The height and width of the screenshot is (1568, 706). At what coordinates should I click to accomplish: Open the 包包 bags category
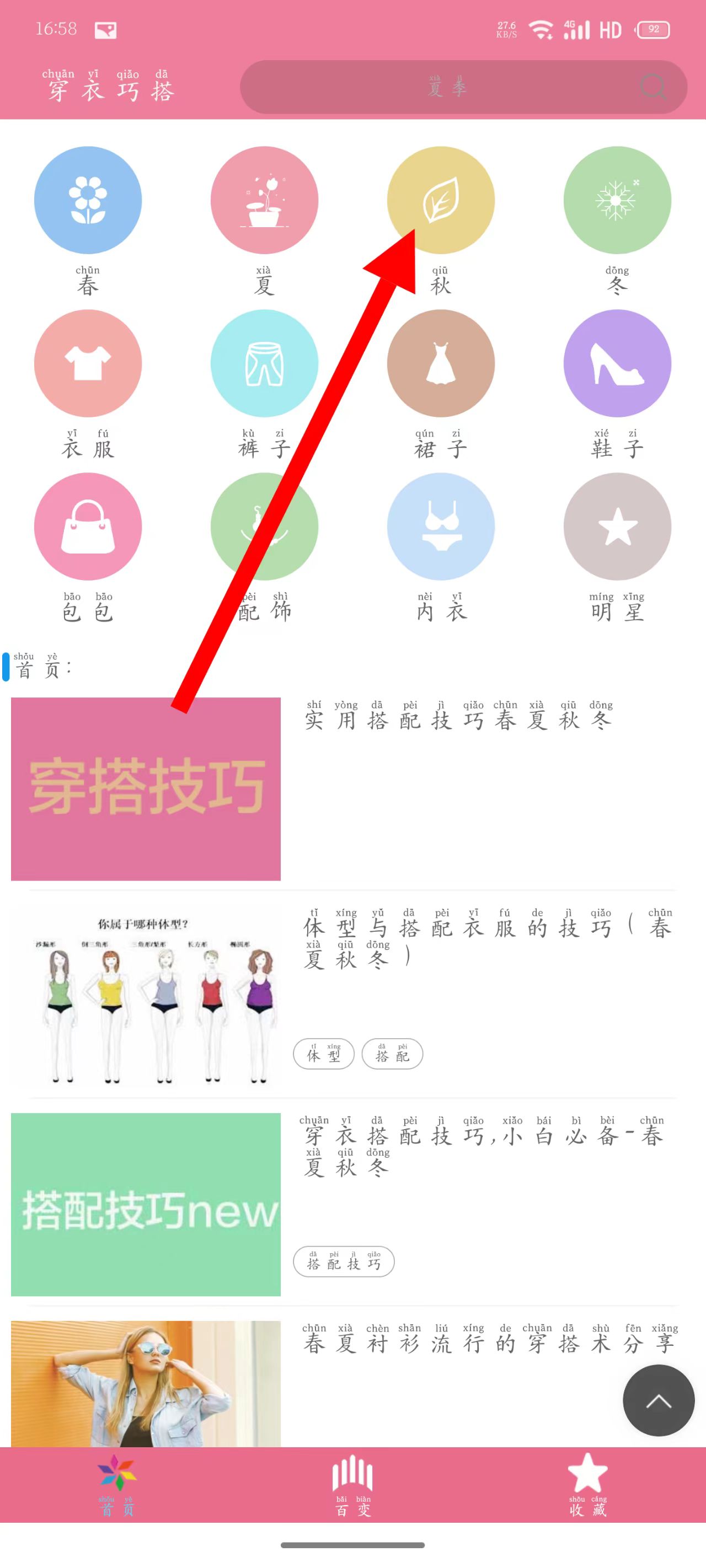point(88,527)
